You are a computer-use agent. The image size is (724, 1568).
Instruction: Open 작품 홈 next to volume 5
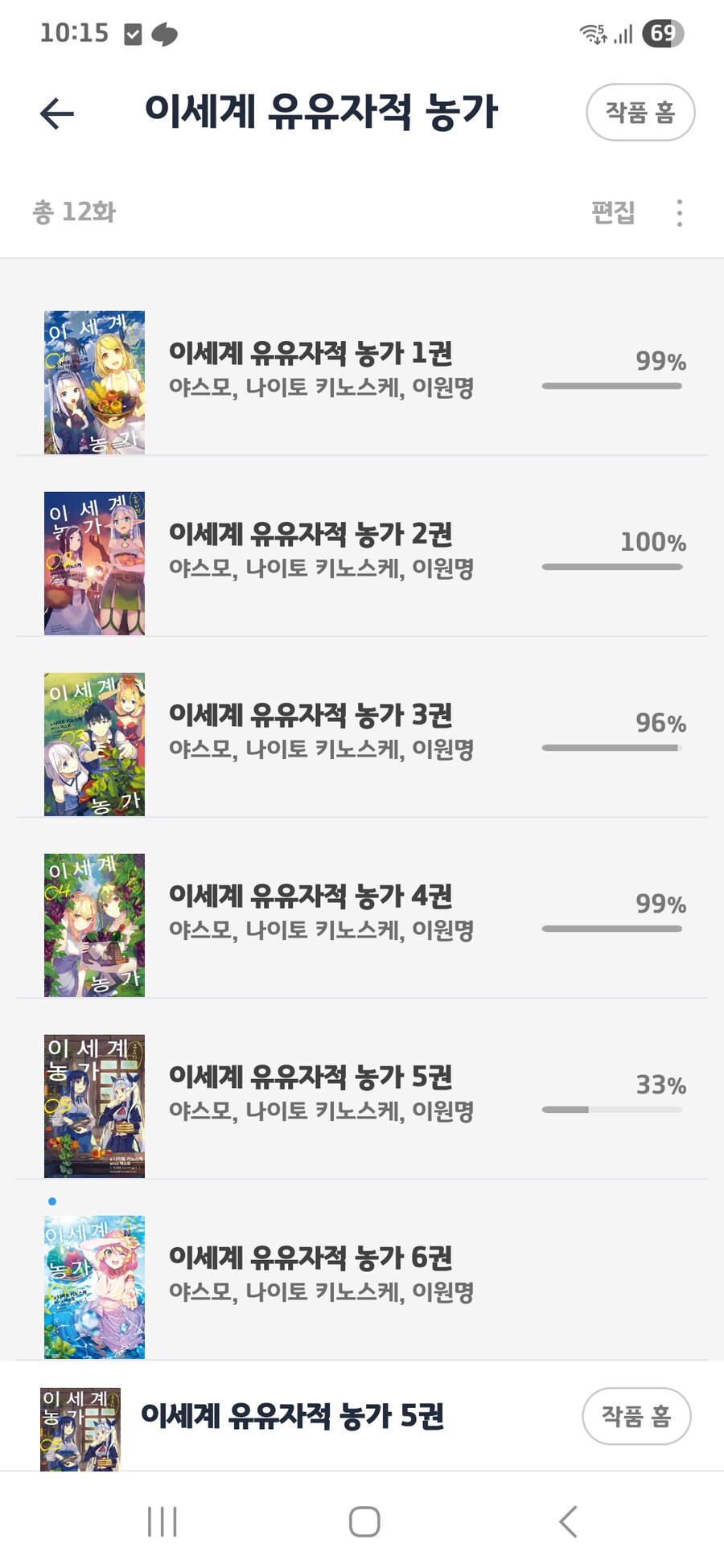(636, 1417)
